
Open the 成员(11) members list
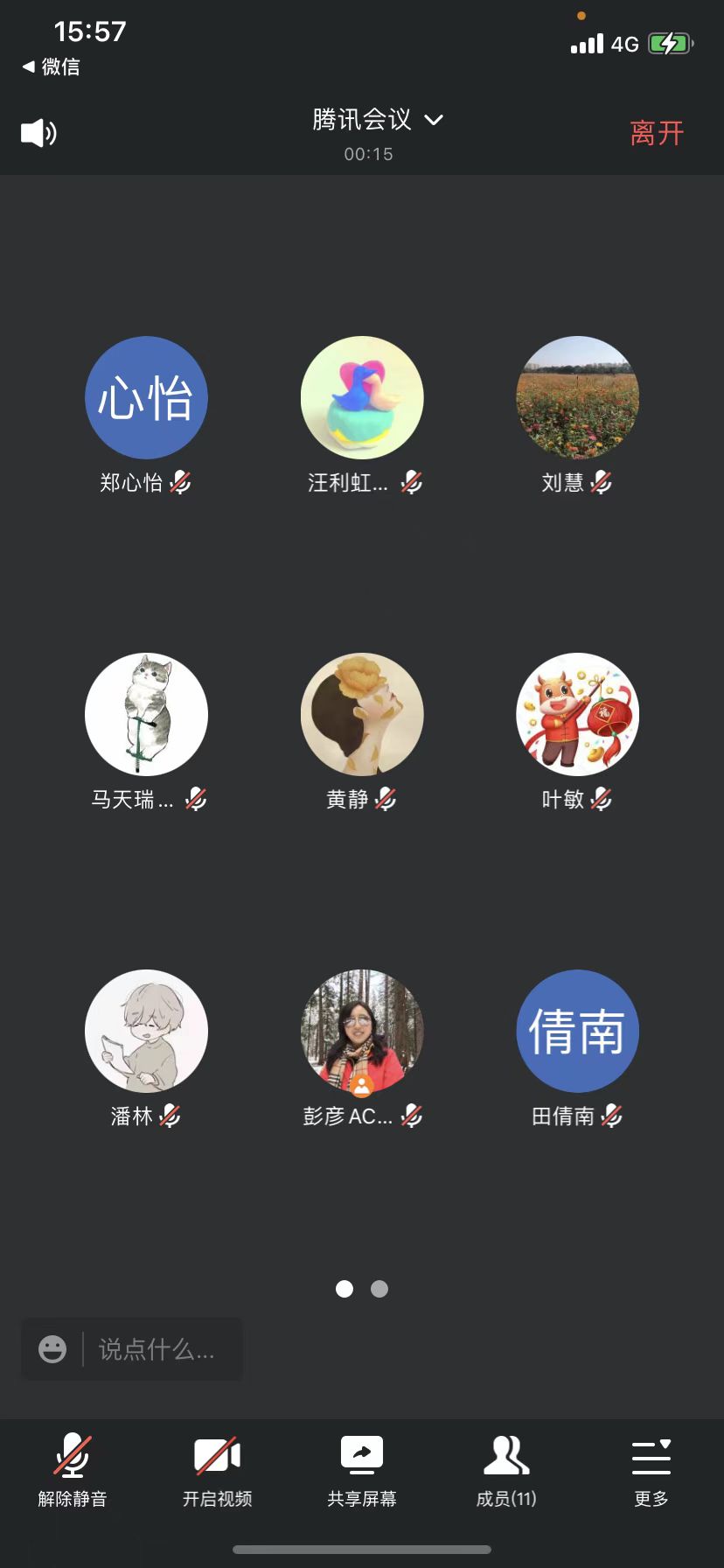point(506,1471)
